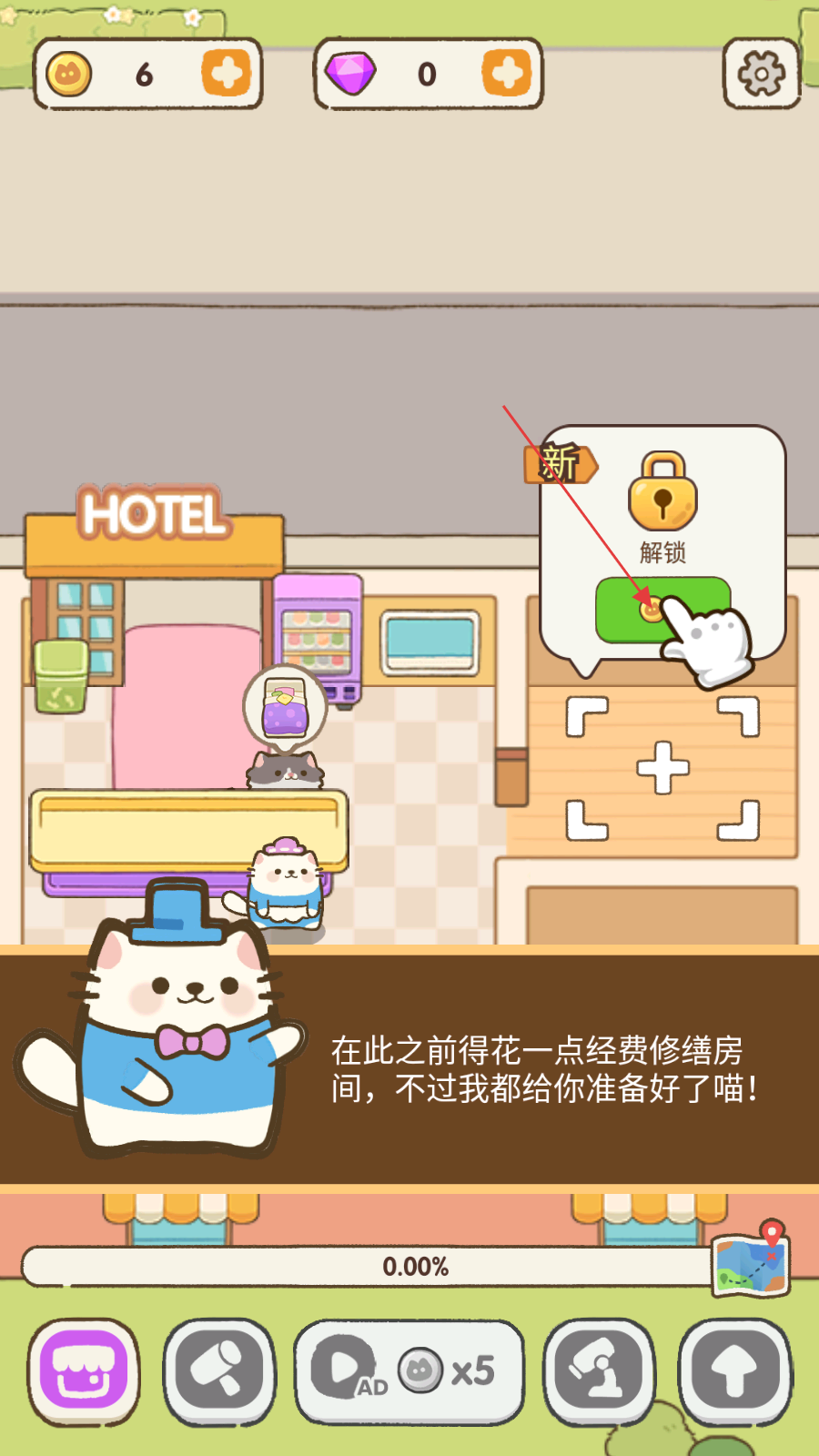Open the settings gear
The image size is (819, 1456).
[762, 73]
